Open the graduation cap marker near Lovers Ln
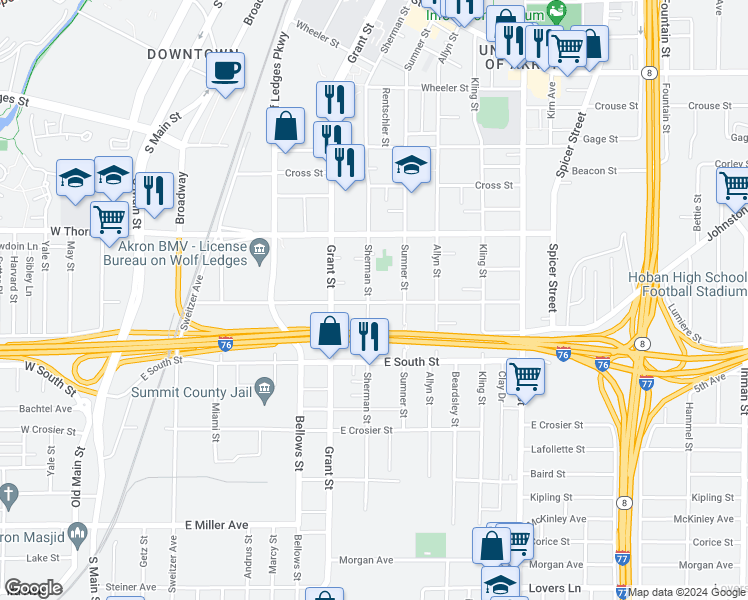Image resolution: width=748 pixels, height=600 pixels. (x=500, y=583)
